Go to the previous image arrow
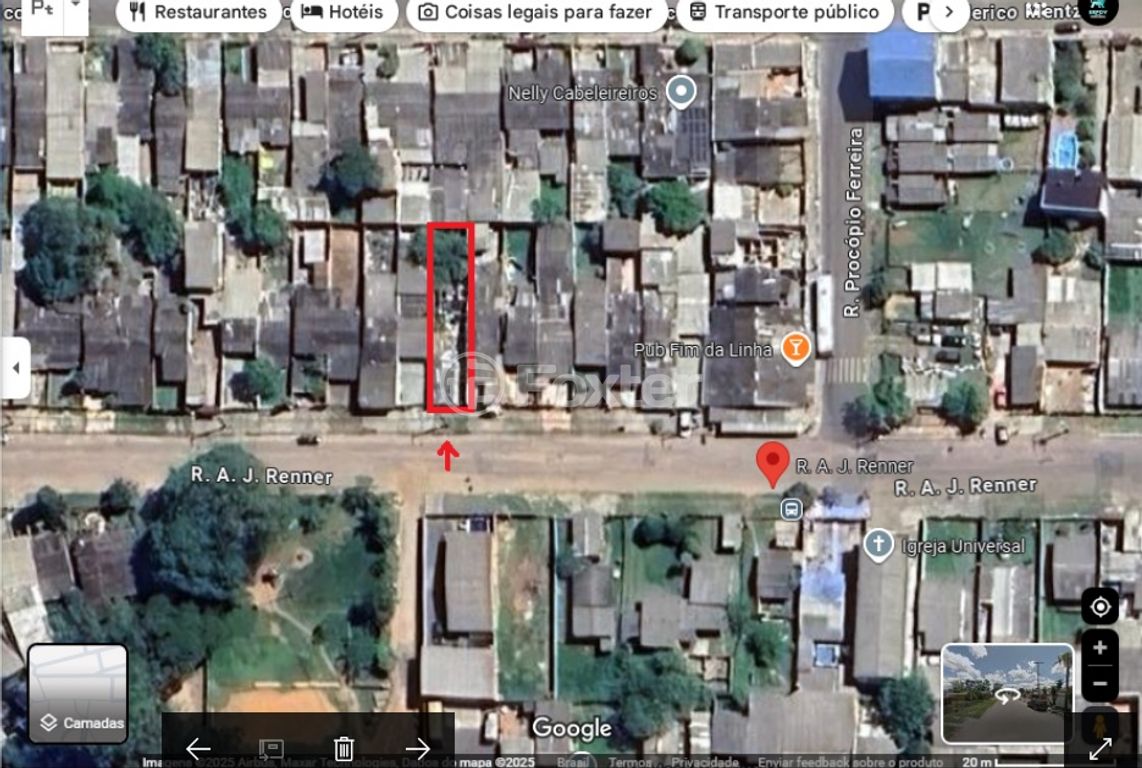This screenshot has width=1142, height=768. click(198, 748)
